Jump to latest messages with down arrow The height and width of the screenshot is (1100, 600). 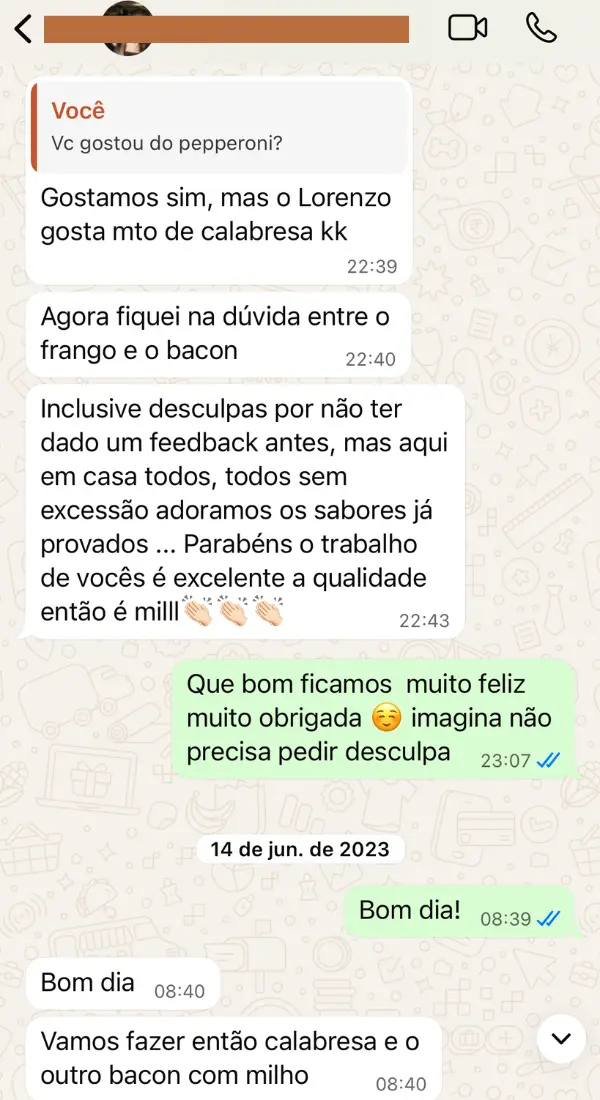561,1039
